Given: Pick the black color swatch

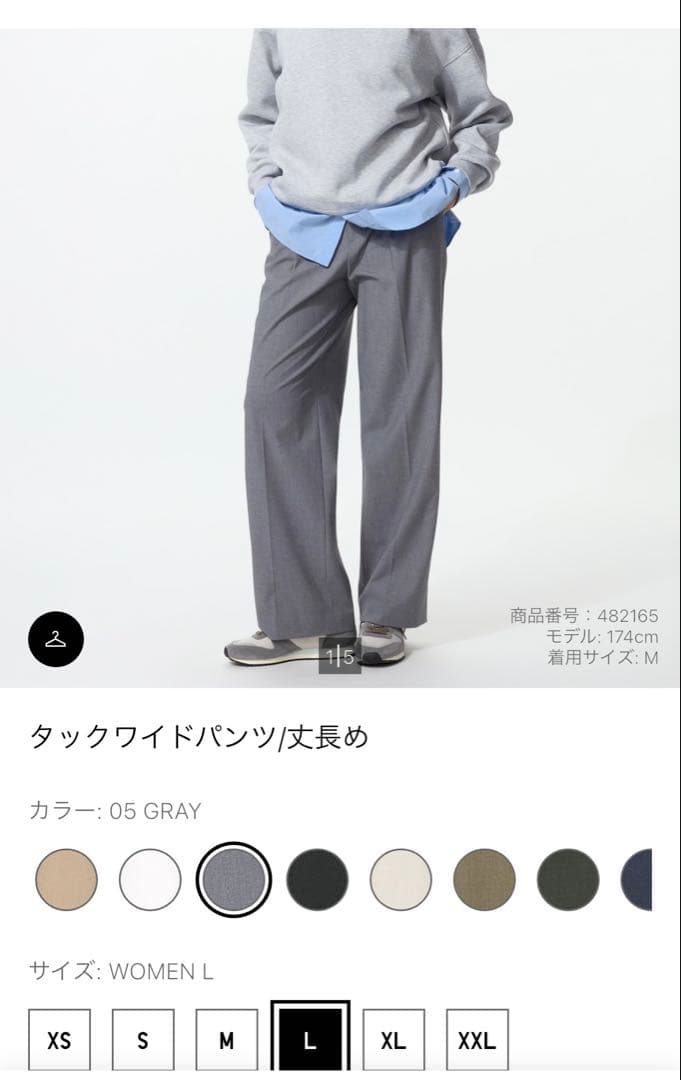Looking at the screenshot, I should tap(317, 880).
